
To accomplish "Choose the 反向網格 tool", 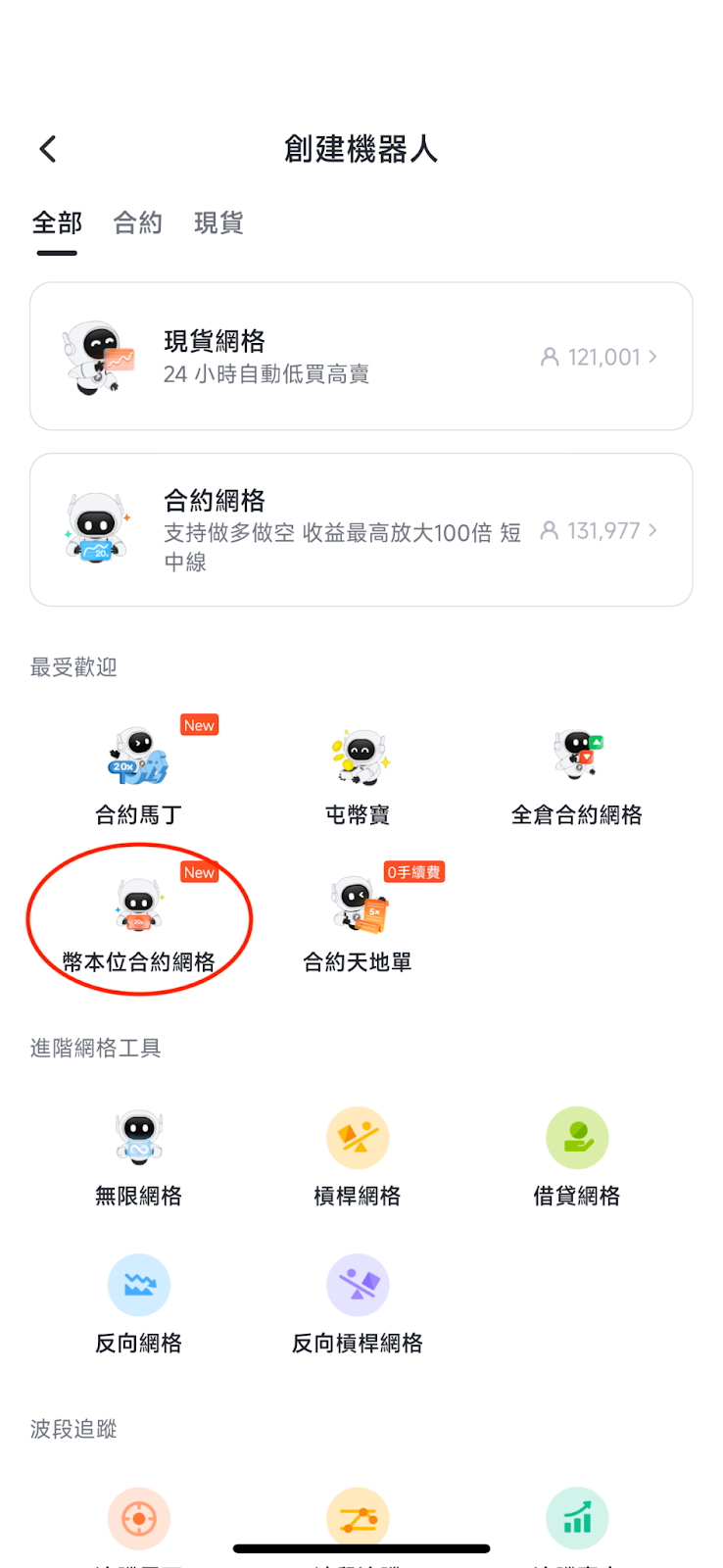I will (139, 1303).
